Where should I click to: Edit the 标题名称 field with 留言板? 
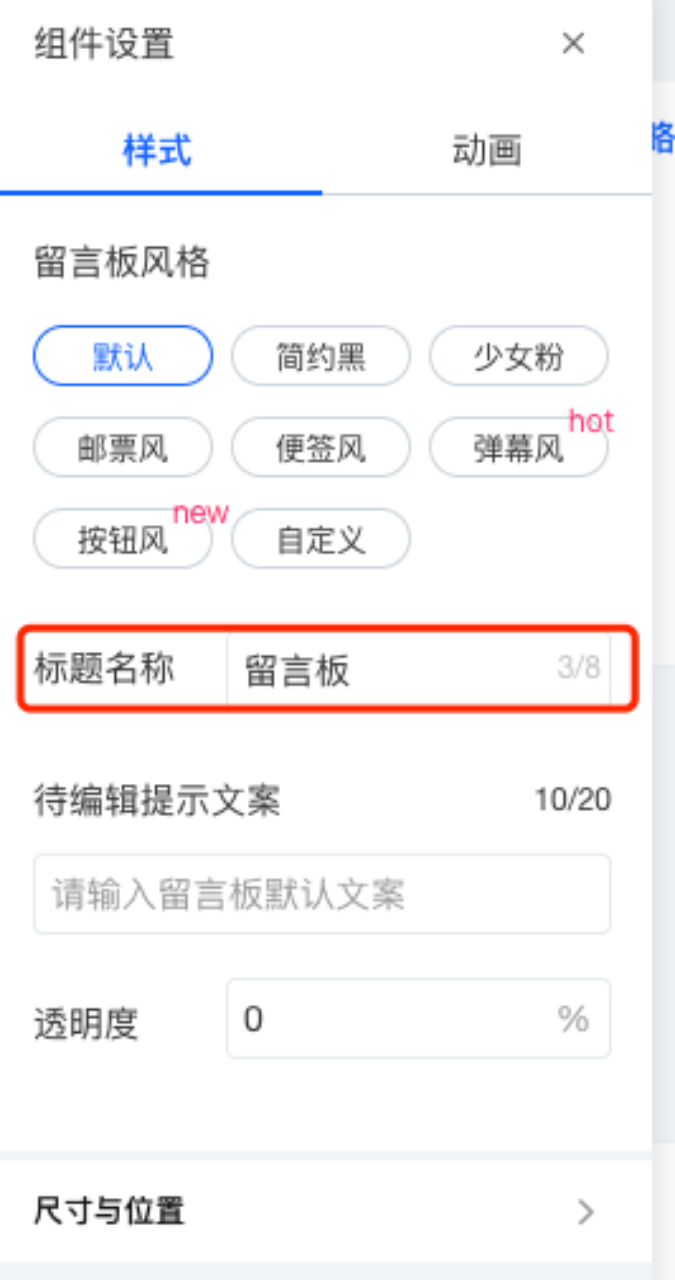click(x=390, y=669)
